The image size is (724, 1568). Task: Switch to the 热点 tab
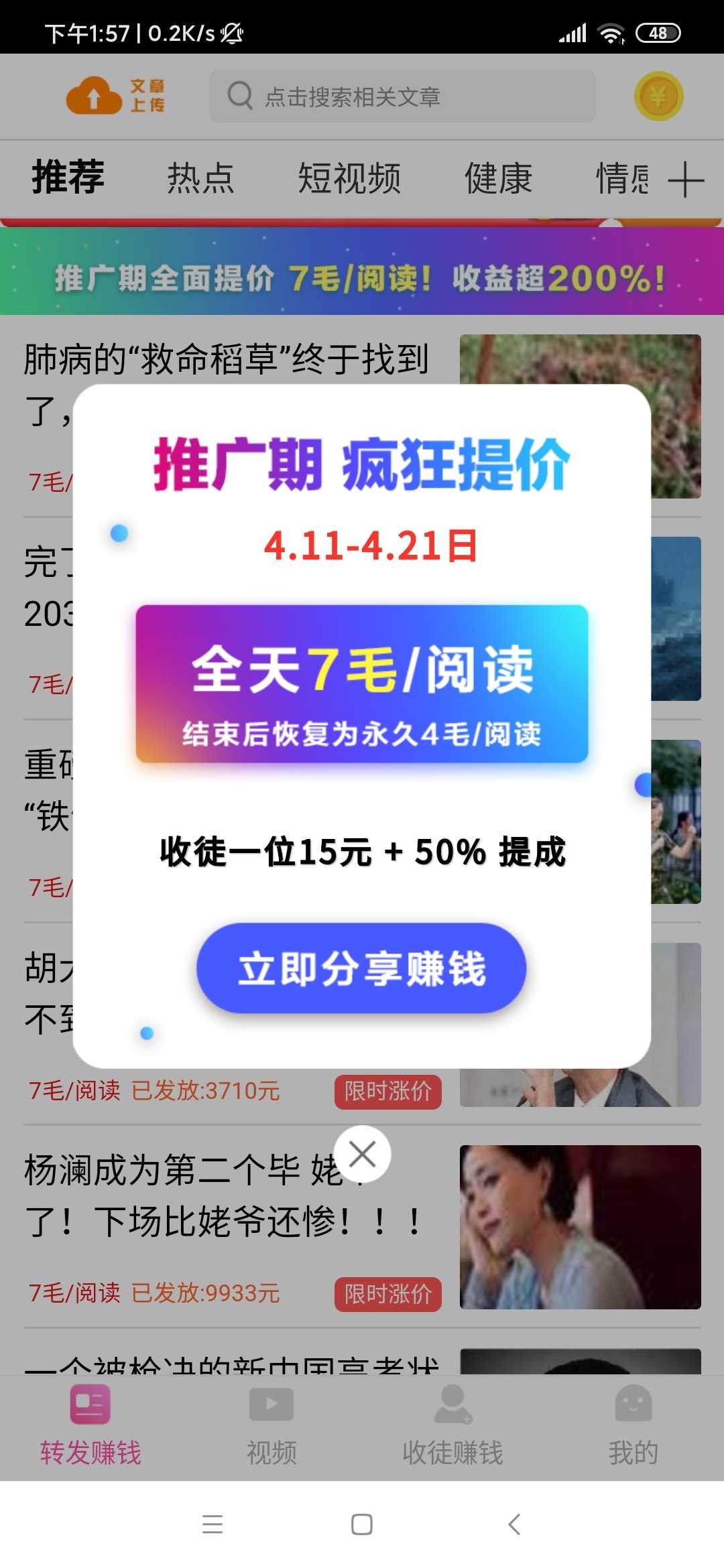click(x=200, y=178)
